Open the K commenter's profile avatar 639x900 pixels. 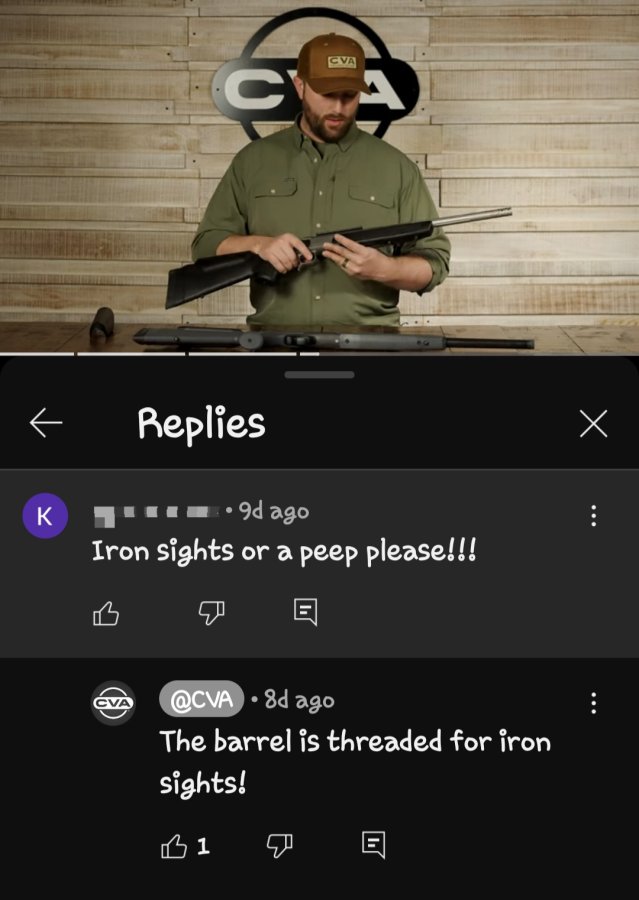[x=44, y=516]
